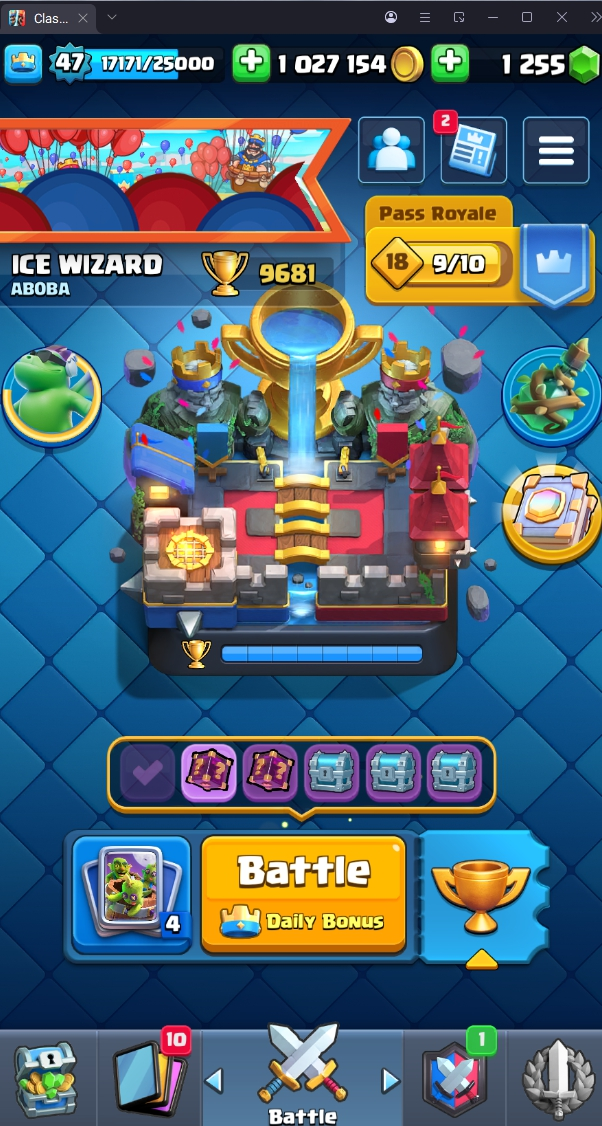The image size is (602, 1126).
Task: Tap the first purple mystery box reward
Action: pos(209,773)
